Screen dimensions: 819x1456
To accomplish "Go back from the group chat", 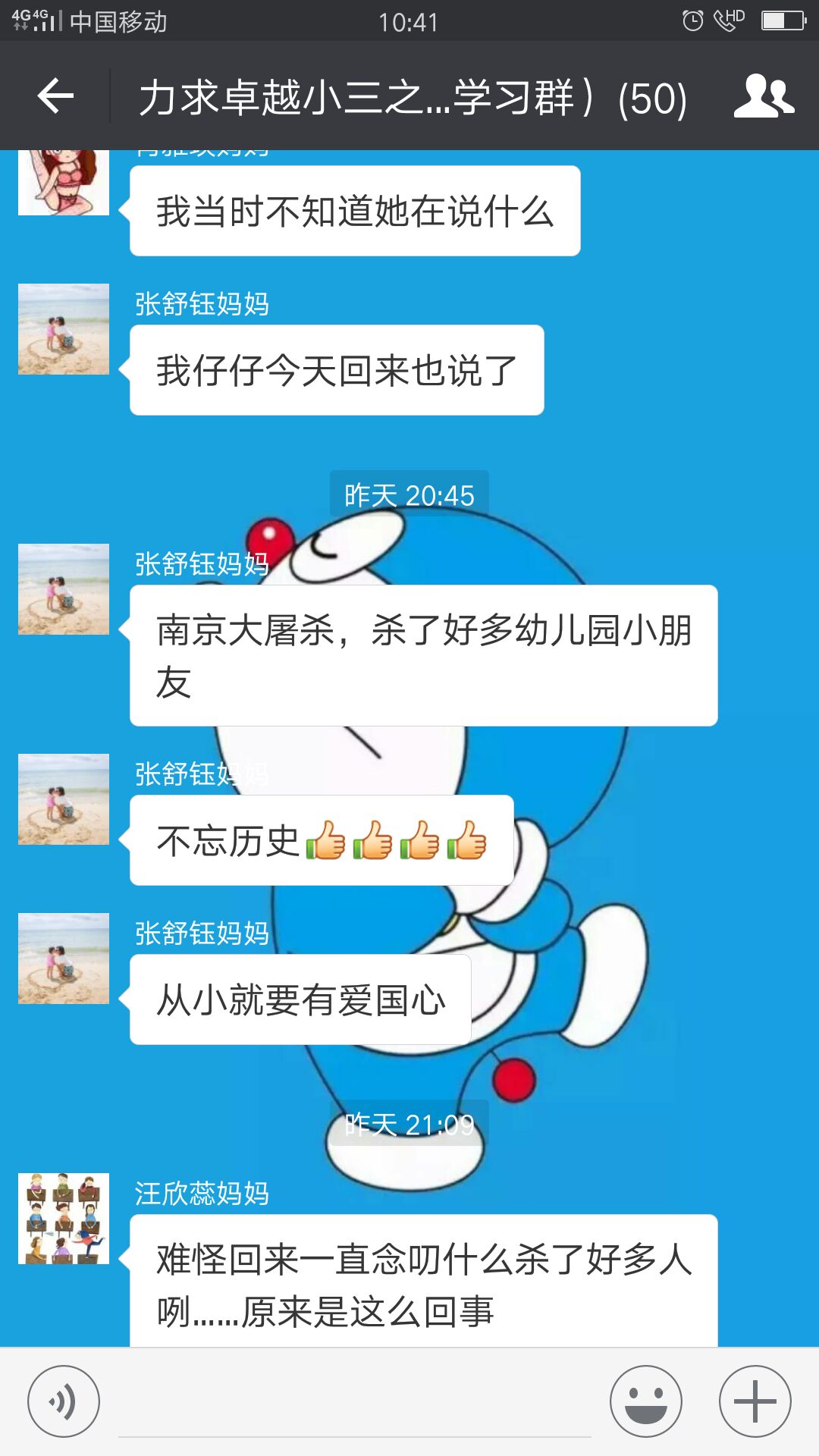I will point(55,96).
